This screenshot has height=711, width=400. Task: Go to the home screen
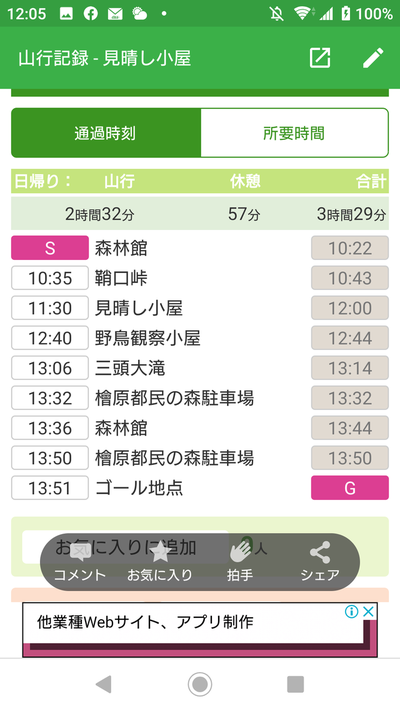200,684
